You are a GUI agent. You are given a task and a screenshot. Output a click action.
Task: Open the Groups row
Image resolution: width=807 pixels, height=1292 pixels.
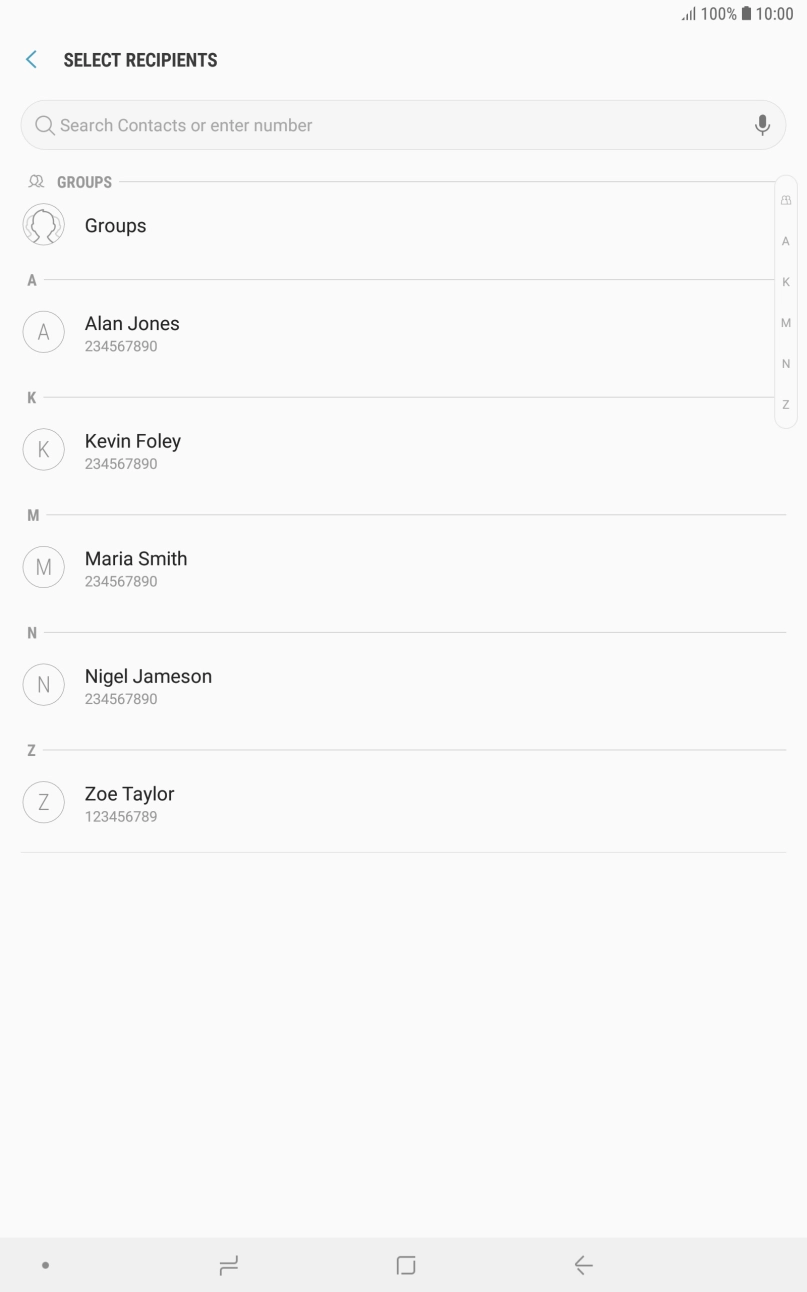coord(115,226)
